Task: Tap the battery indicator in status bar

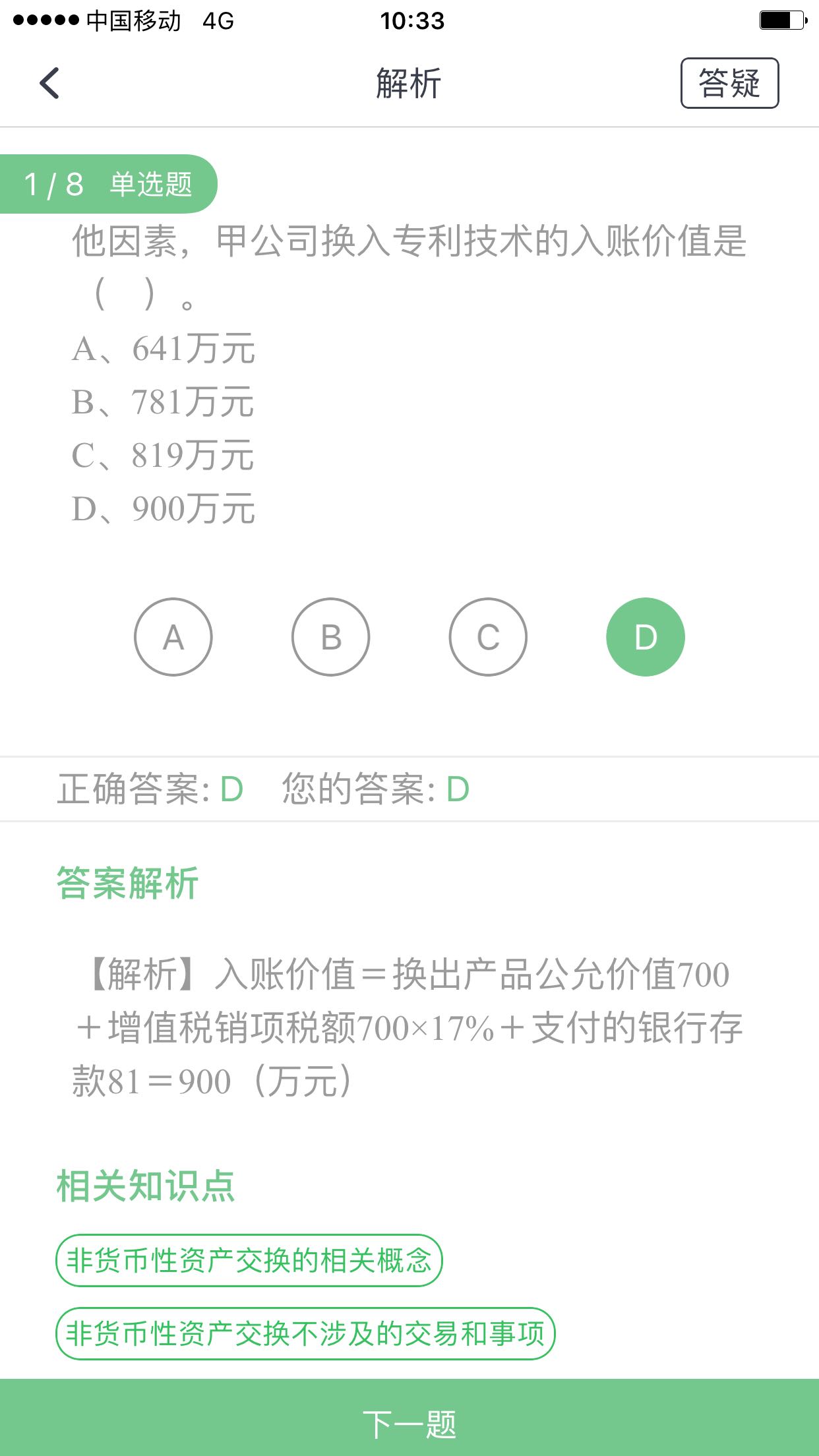Action: 781,20
